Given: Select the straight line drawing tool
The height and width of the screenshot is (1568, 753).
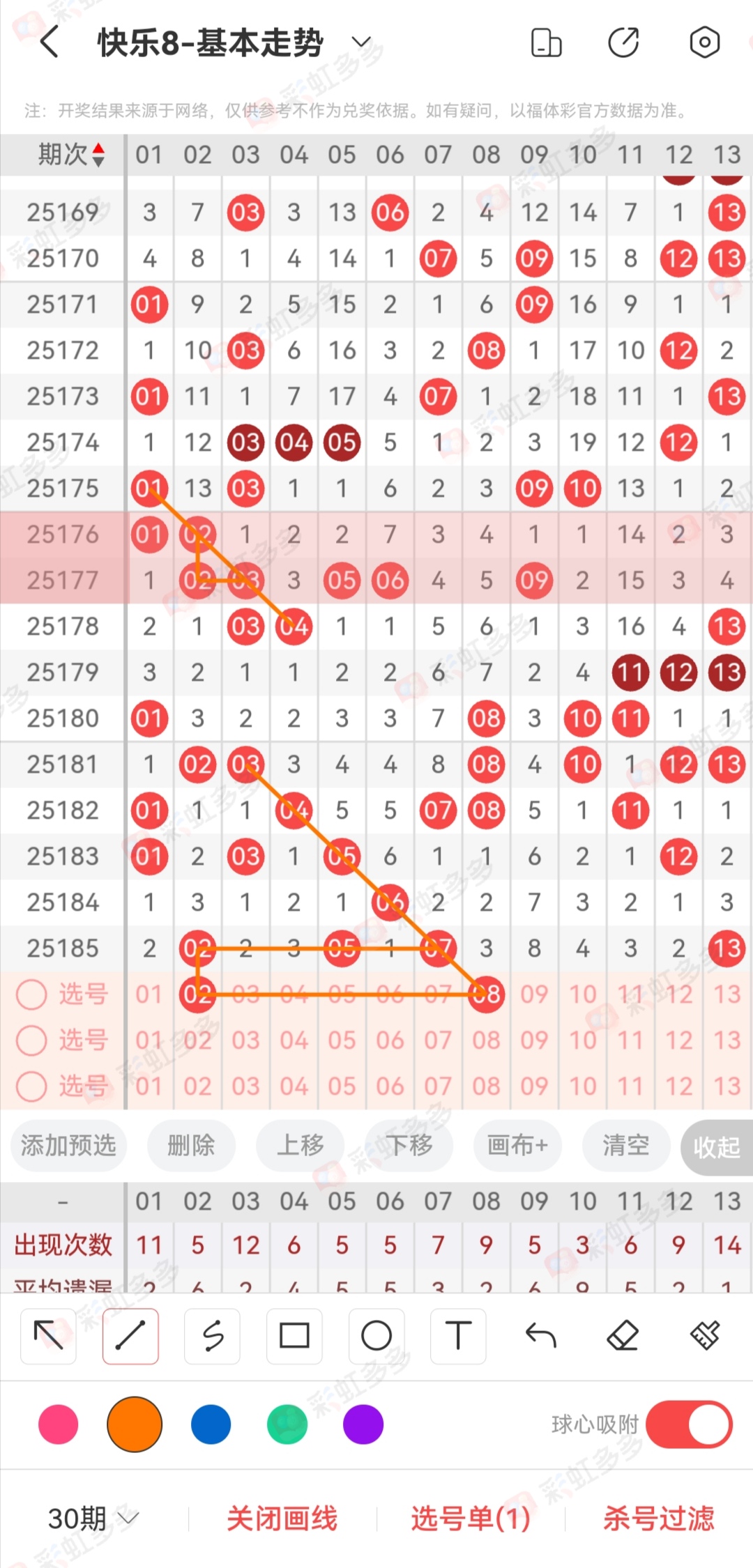Looking at the screenshot, I should coord(130,1336).
